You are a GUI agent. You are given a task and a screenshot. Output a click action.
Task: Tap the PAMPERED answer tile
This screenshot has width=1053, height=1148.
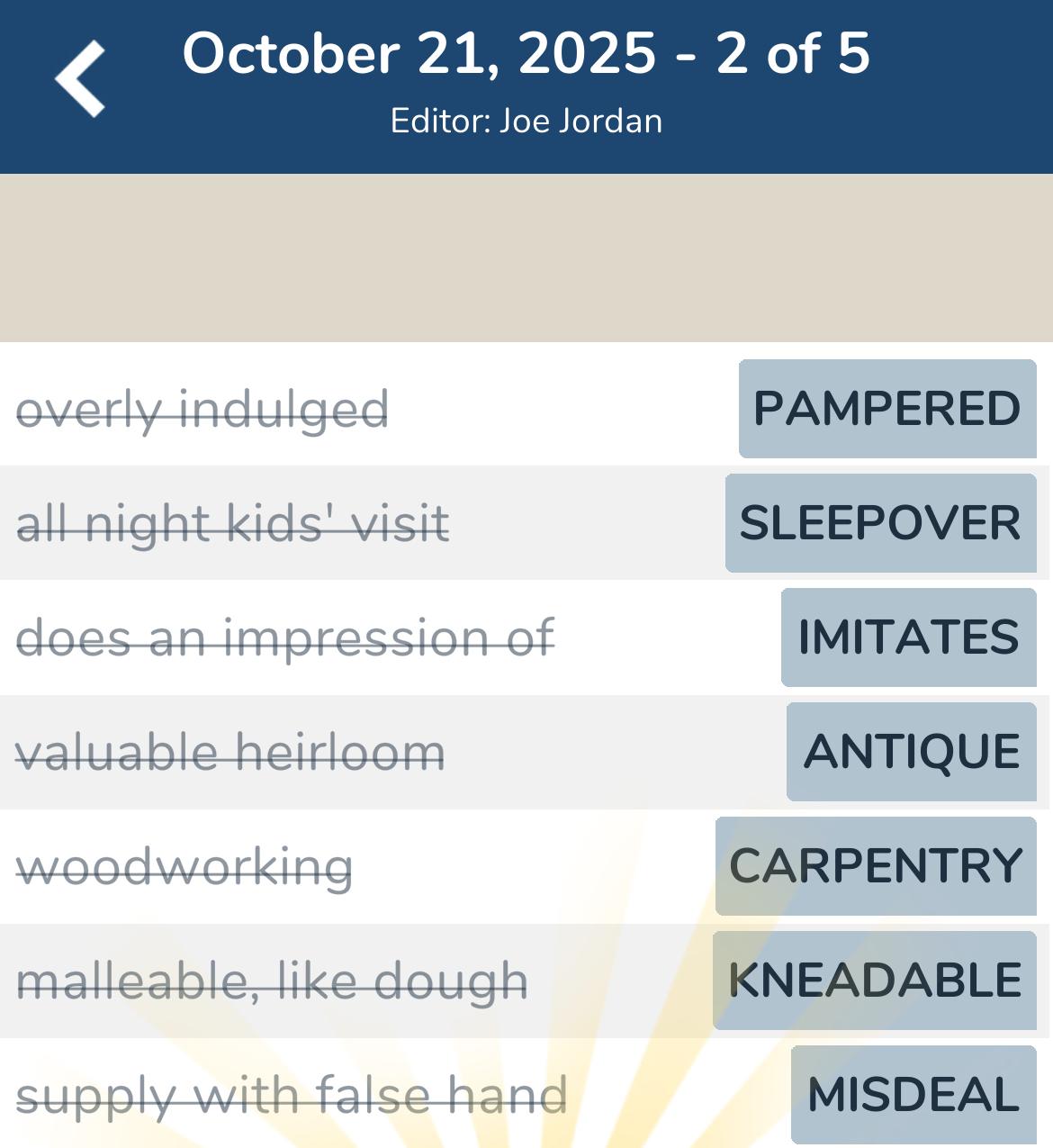pos(886,409)
